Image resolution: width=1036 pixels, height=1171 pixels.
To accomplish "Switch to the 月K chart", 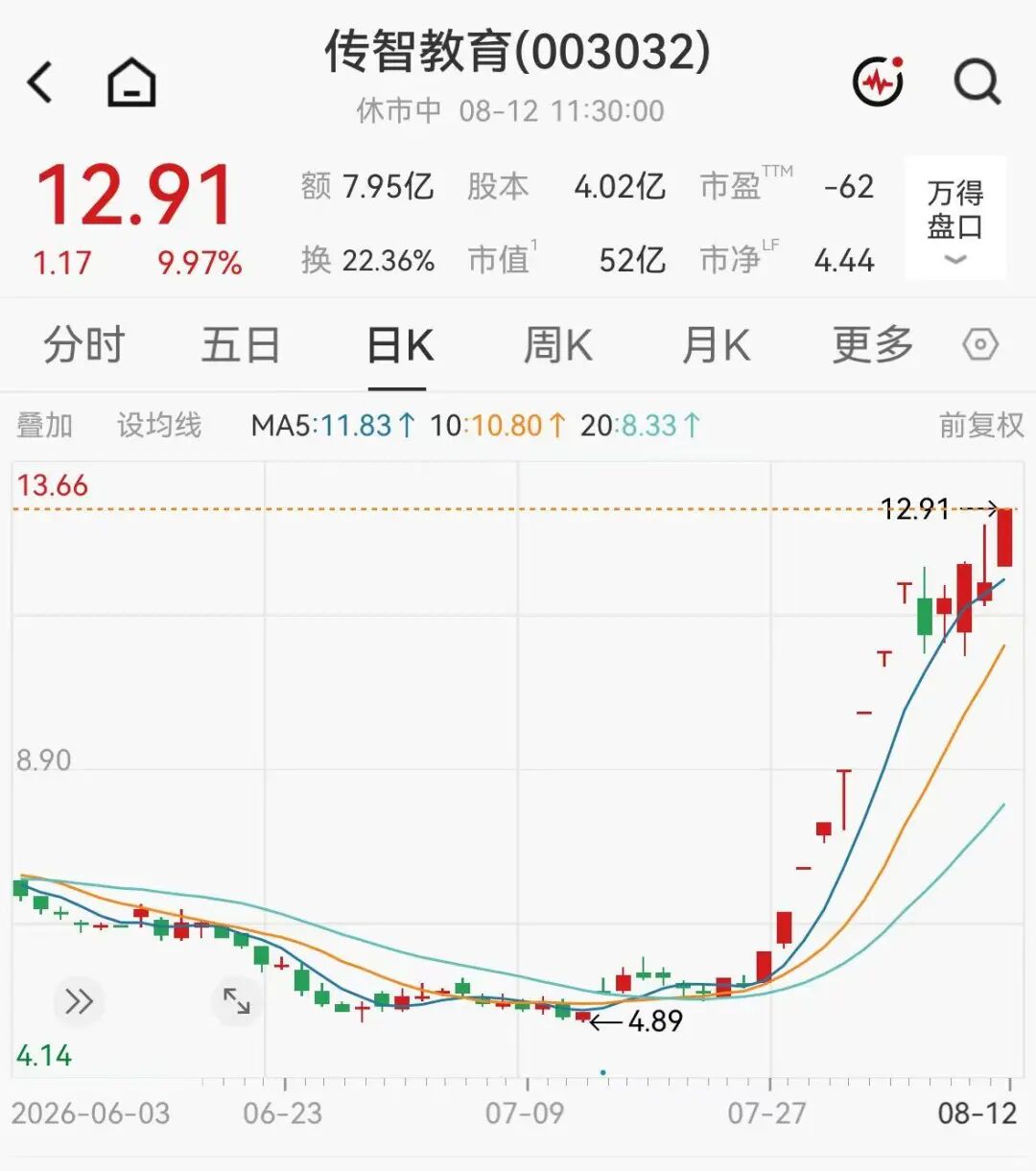I will pos(715,345).
